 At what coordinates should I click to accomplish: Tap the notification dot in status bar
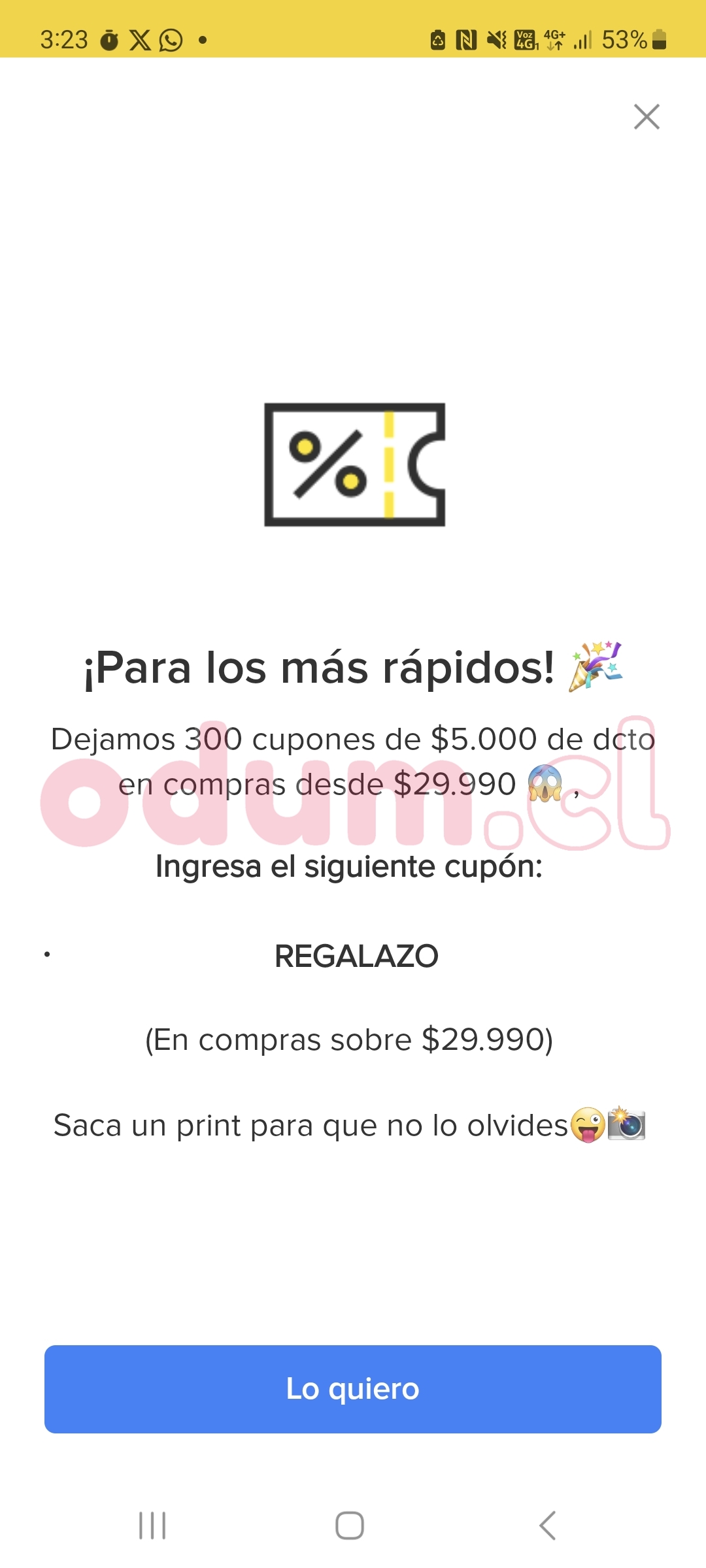tap(203, 41)
